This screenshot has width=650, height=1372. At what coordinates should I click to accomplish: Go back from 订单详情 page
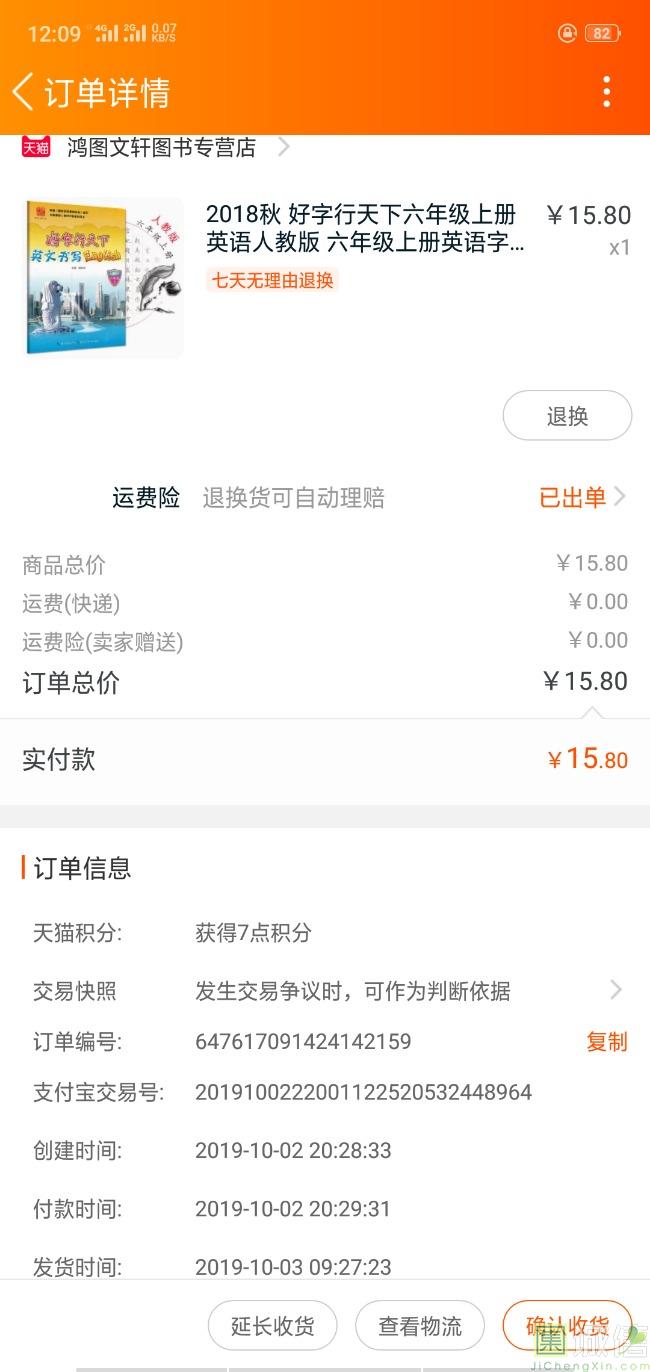pos(24,92)
